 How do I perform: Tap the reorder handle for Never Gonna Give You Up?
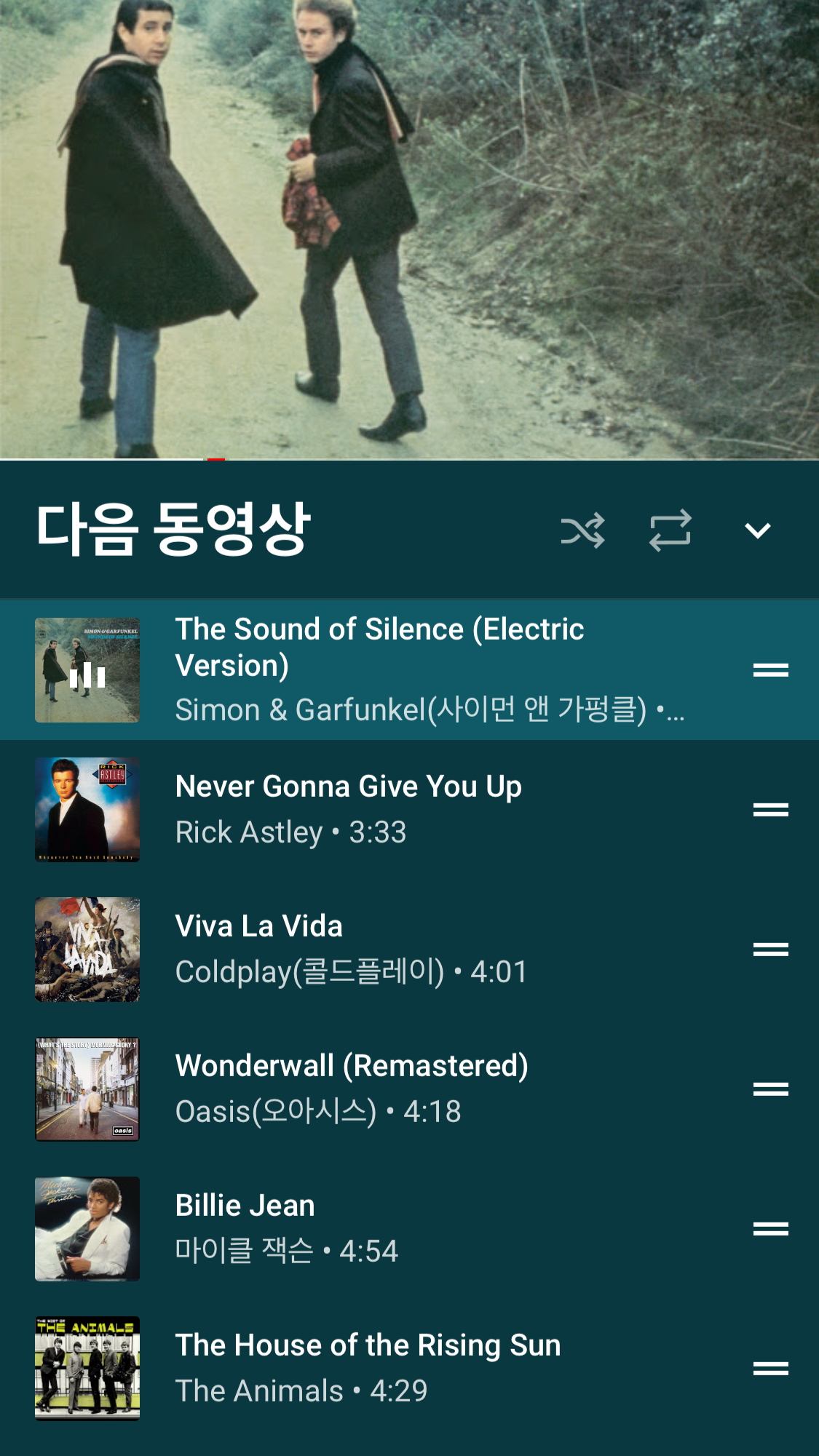(770, 809)
